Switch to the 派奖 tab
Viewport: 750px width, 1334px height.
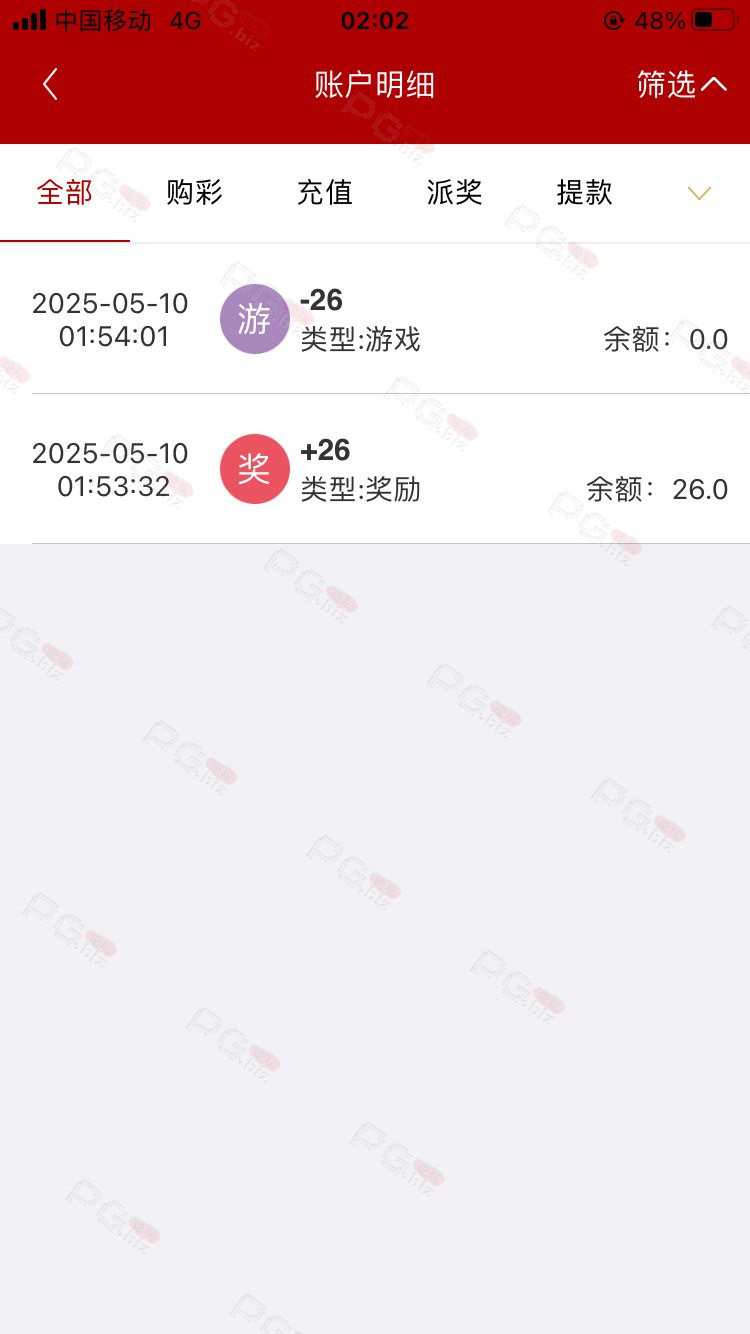pos(455,192)
